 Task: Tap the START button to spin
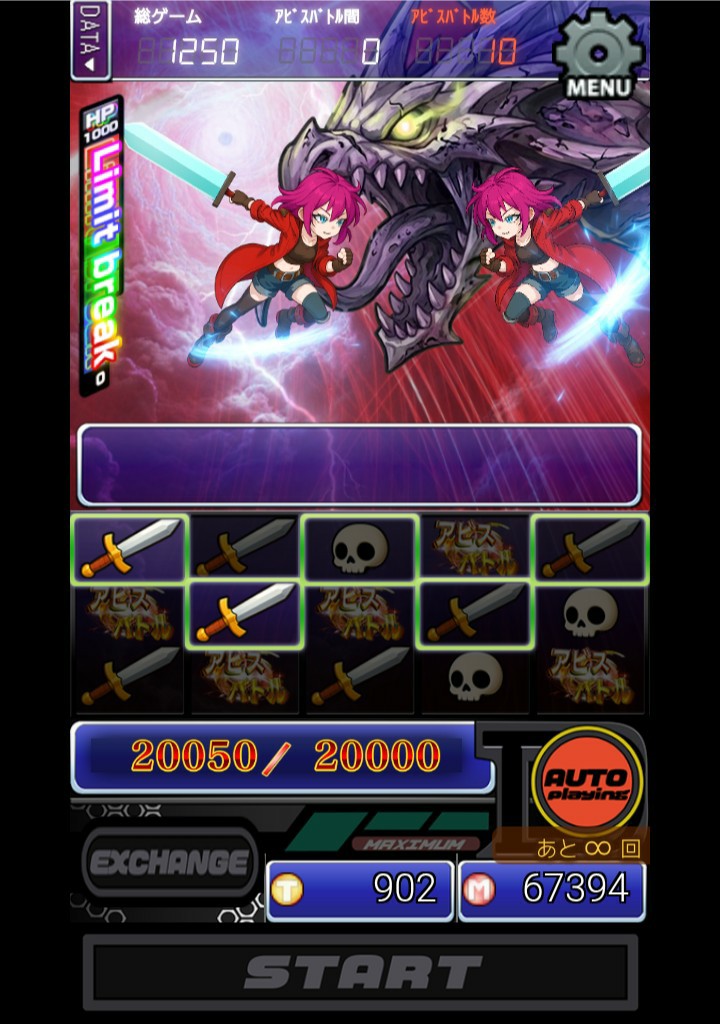[x=361, y=972]
